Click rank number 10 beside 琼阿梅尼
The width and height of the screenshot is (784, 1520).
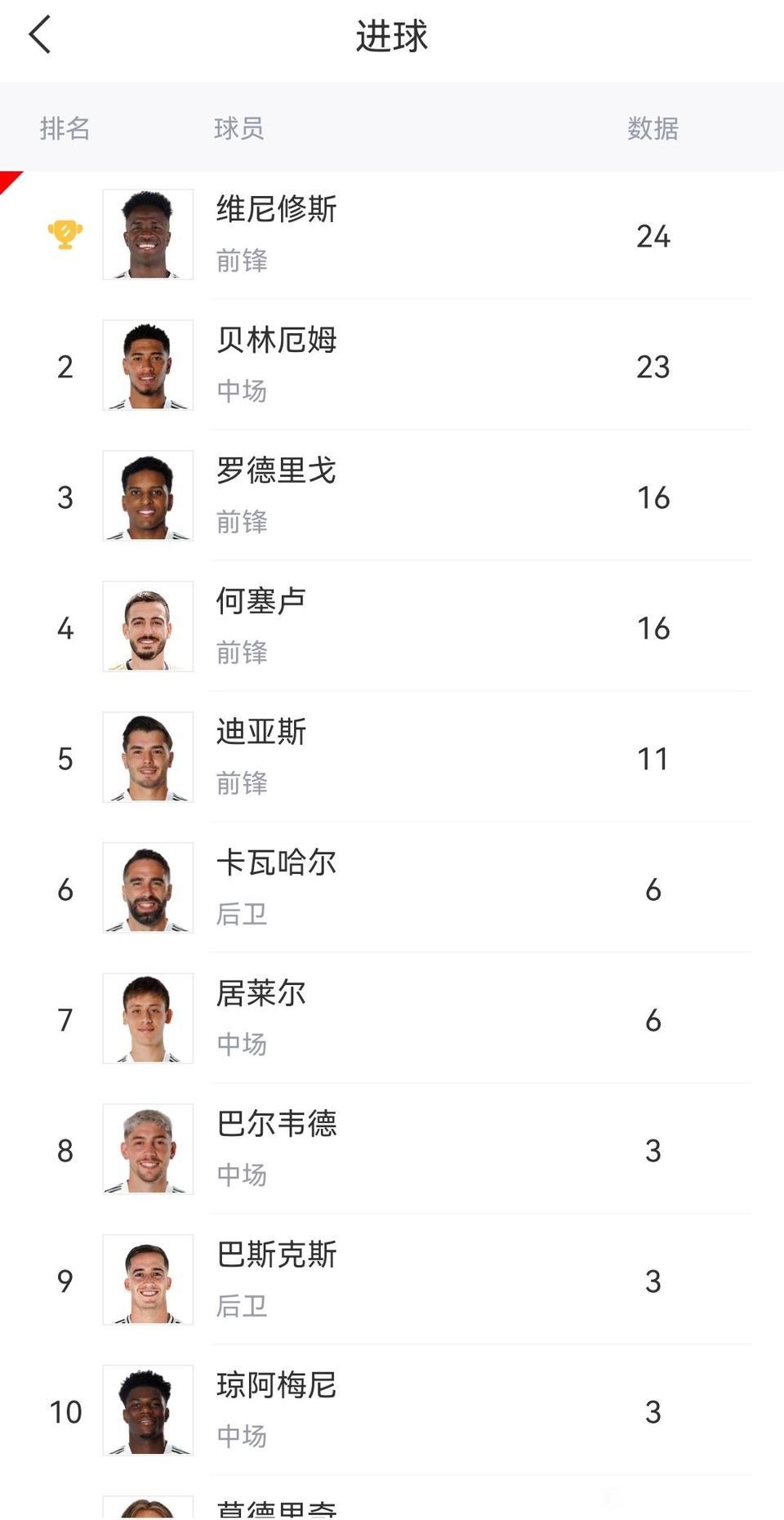(x=65, y=1411)
